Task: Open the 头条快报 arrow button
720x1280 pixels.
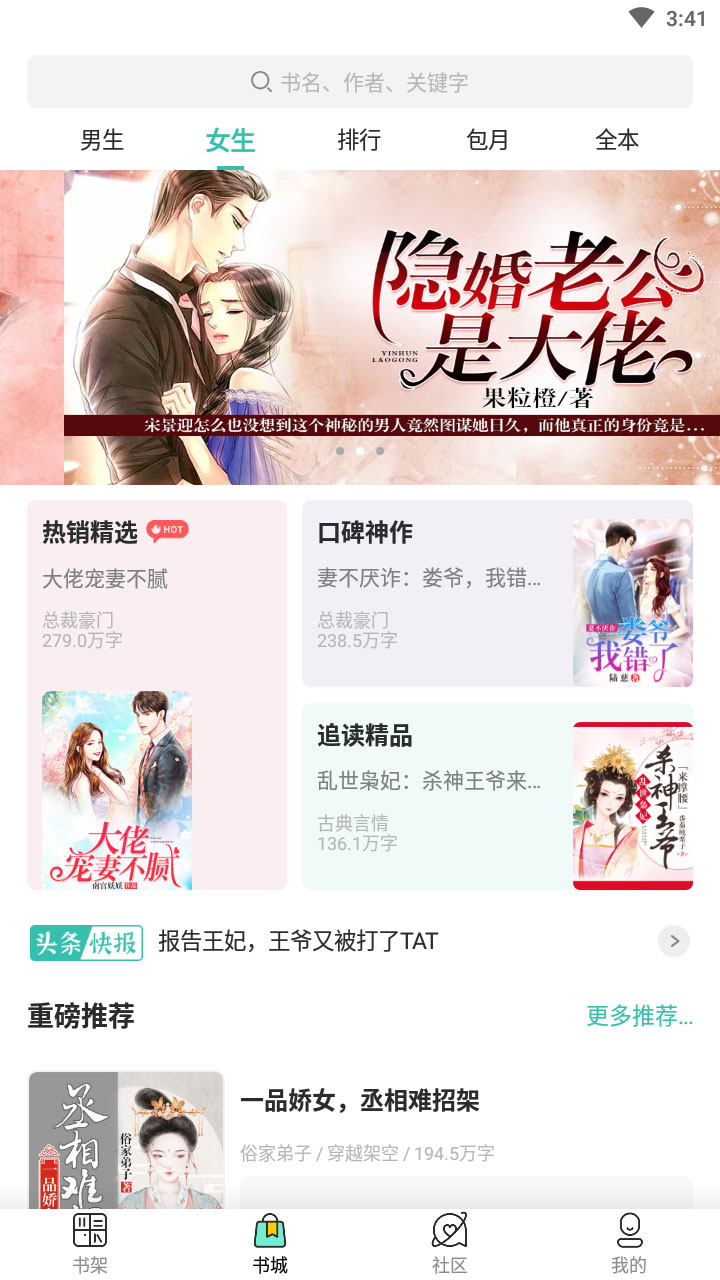Action: click(674, 941)
